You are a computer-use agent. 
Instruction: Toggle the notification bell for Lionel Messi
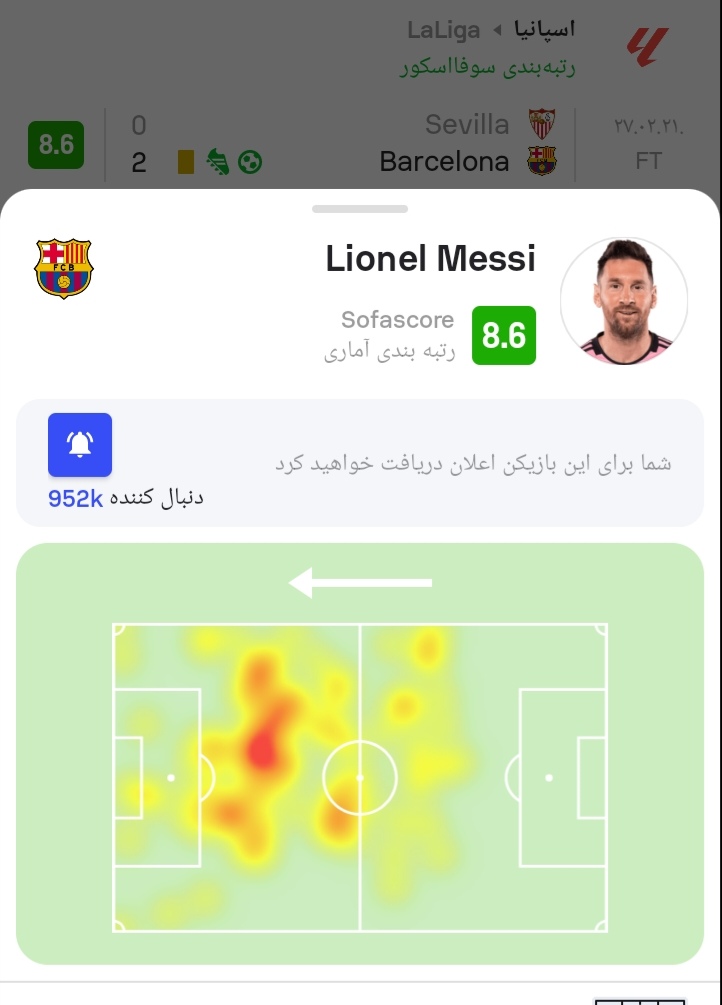pyautogui.click(x=80, y=445)
